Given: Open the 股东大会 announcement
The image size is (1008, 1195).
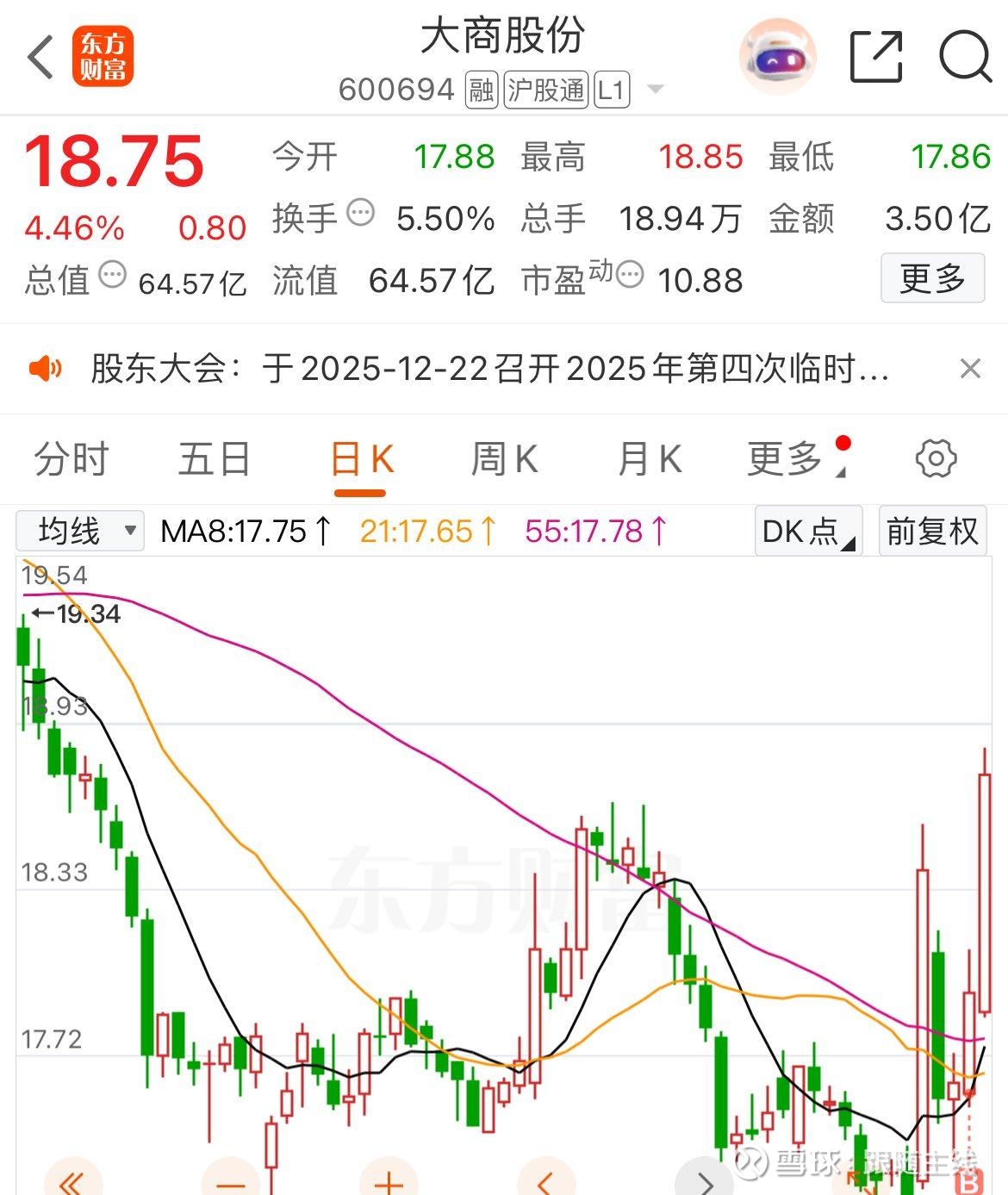Looking at the screenshot, I should point(489,369).
